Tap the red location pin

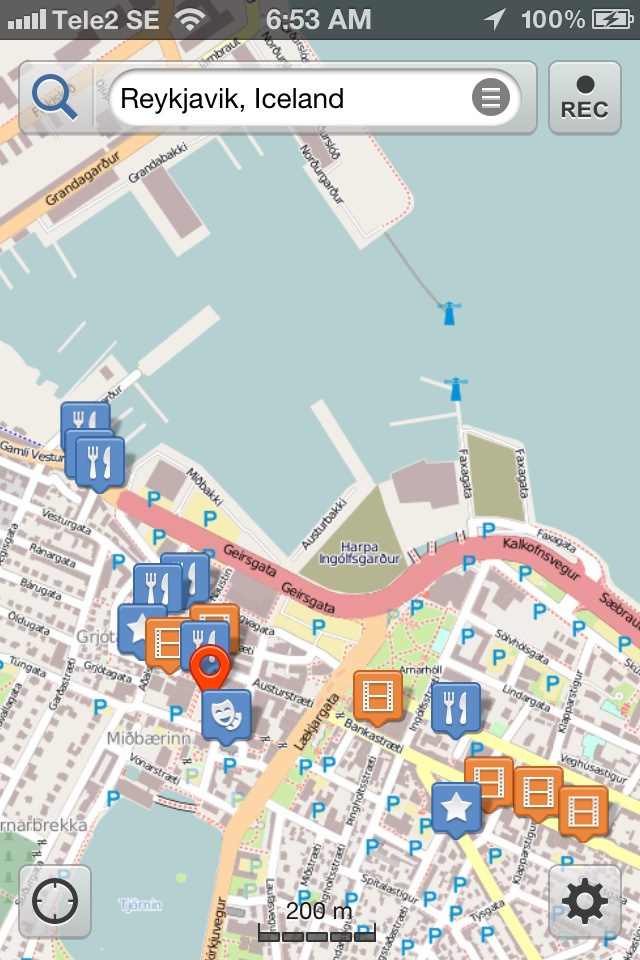point(210,667)
